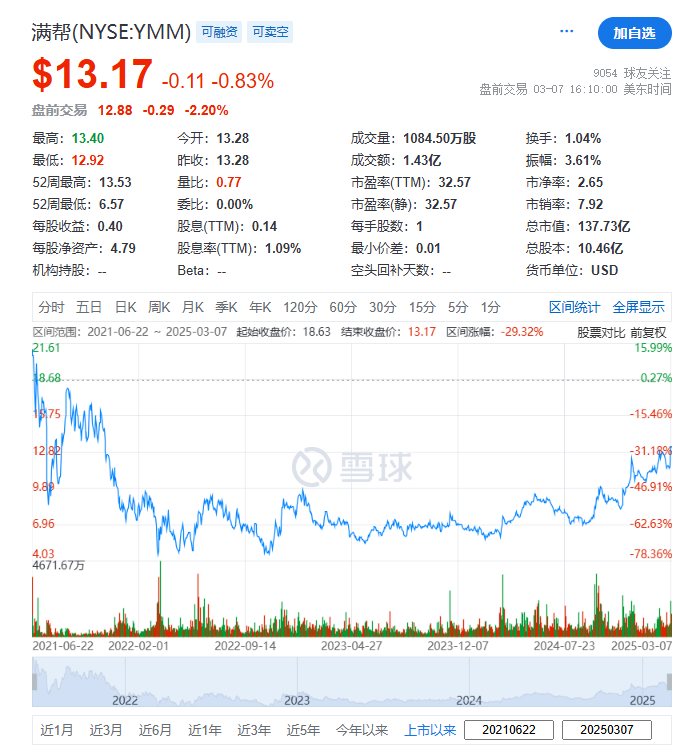690x754 pixels.
Task: Switch chart to 分时 view
Action: click(51, 307)
